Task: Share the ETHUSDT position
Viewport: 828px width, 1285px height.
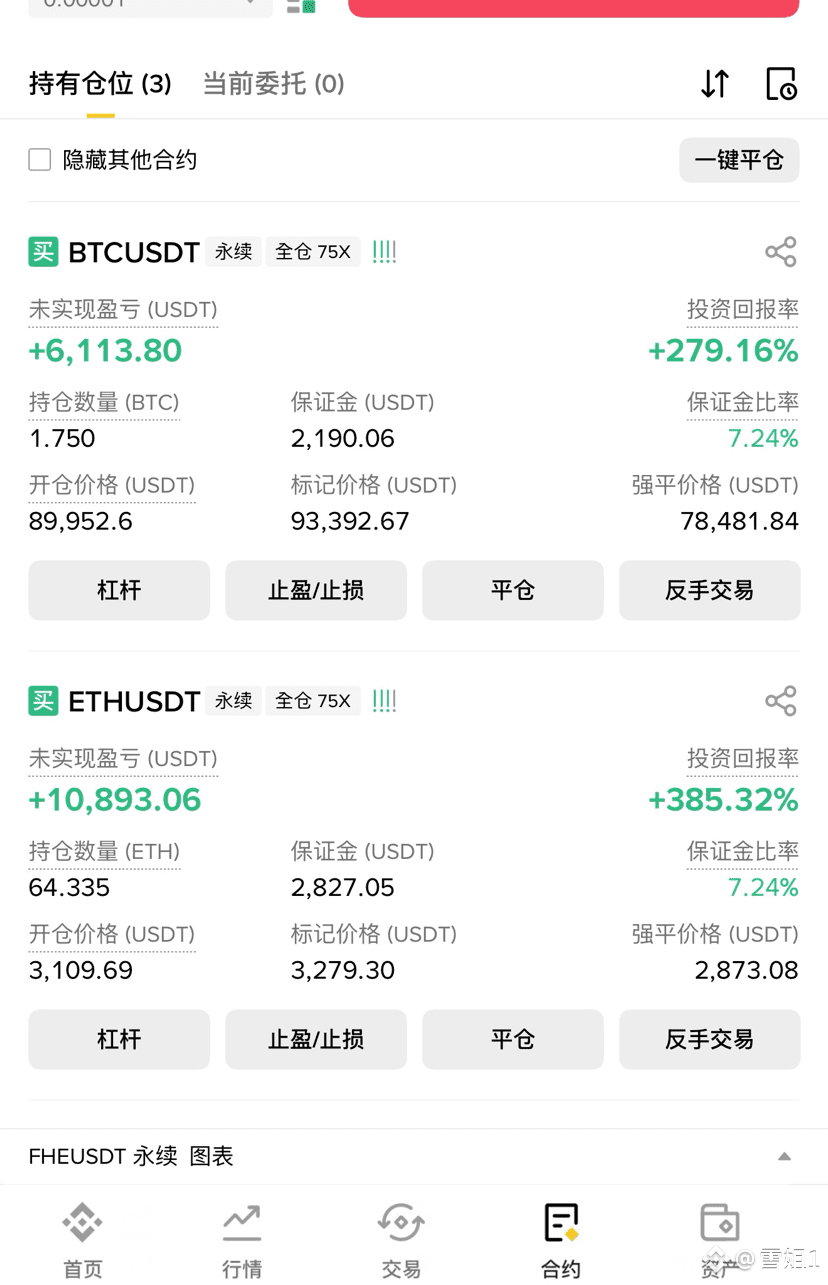Action: click(781, 701)
